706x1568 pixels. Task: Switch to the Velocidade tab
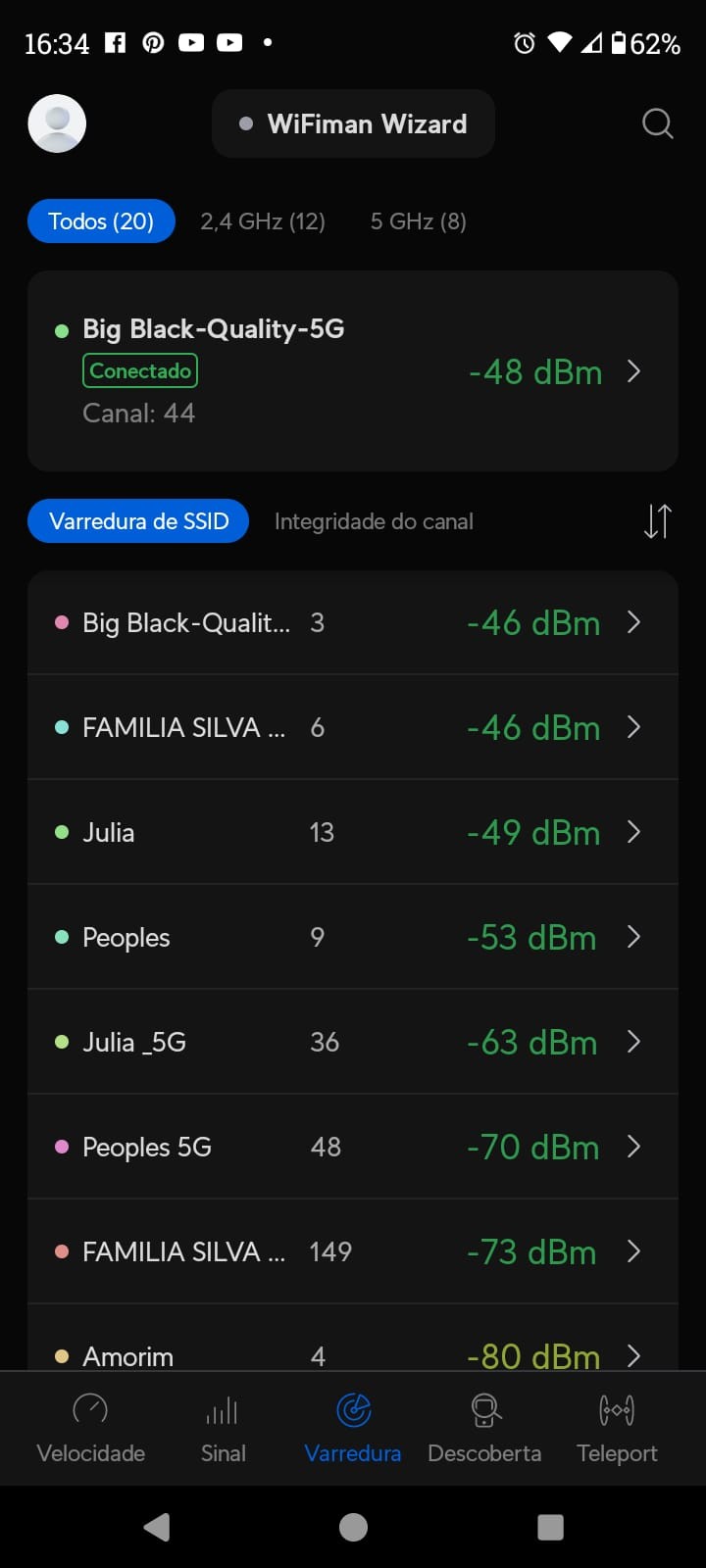[x=90, y=1428]
